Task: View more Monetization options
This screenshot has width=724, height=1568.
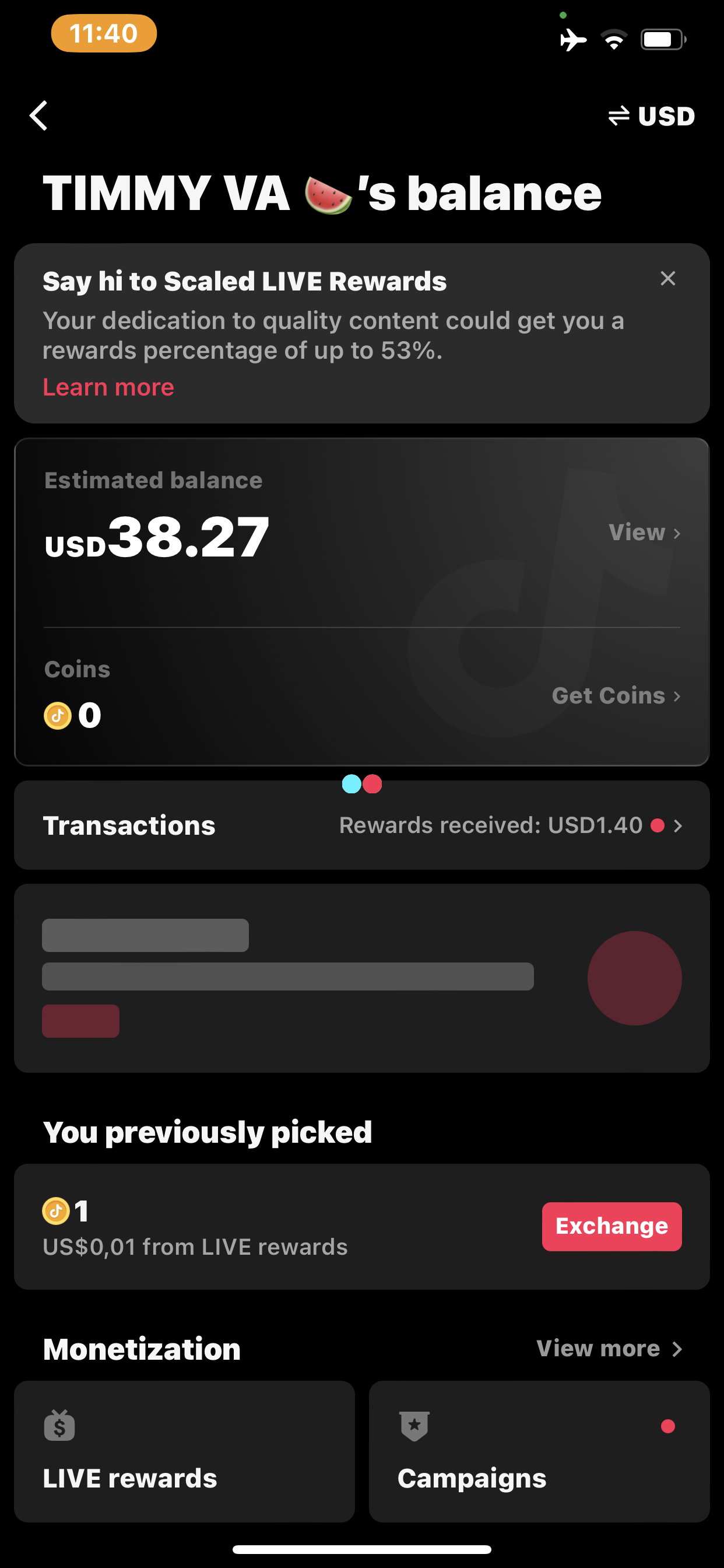Action: click(x=609, y=1348)
